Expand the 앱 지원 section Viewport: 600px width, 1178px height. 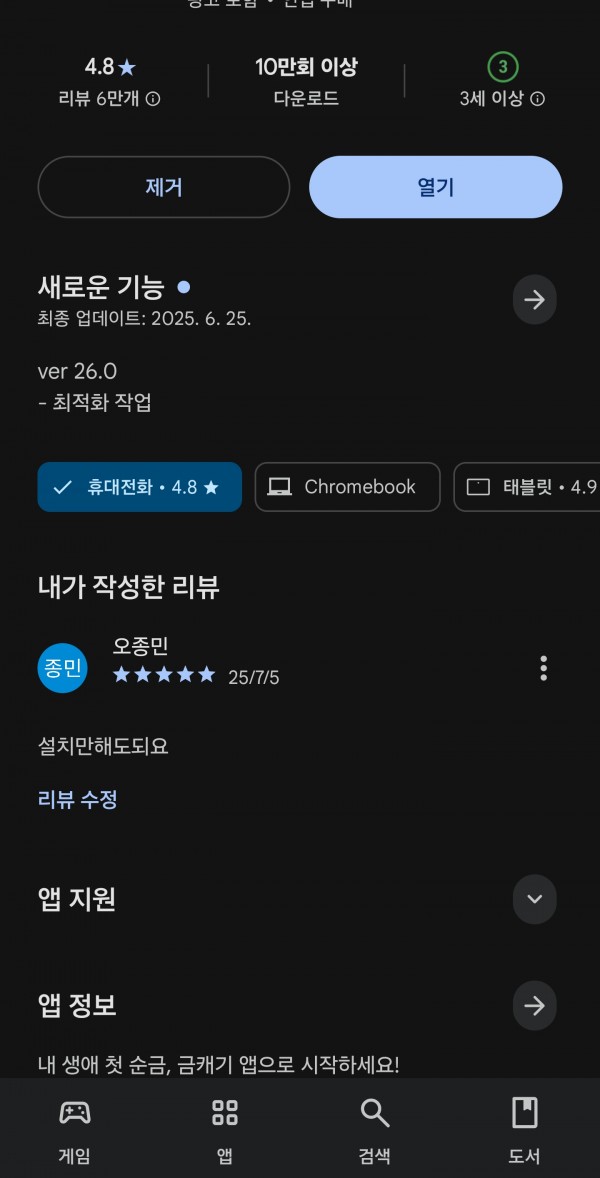point(535,899)
